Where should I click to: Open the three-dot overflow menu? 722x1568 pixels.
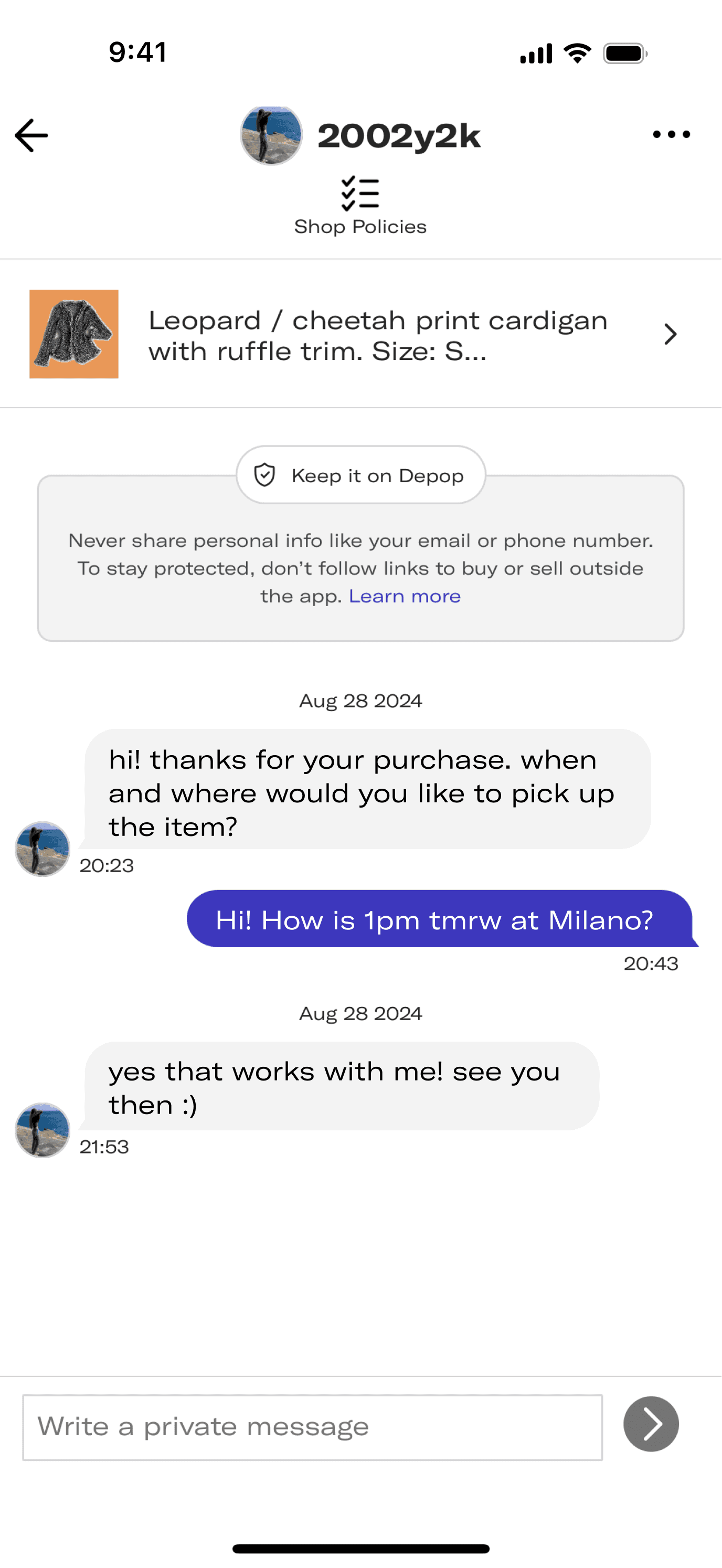[x=671, y=134]
